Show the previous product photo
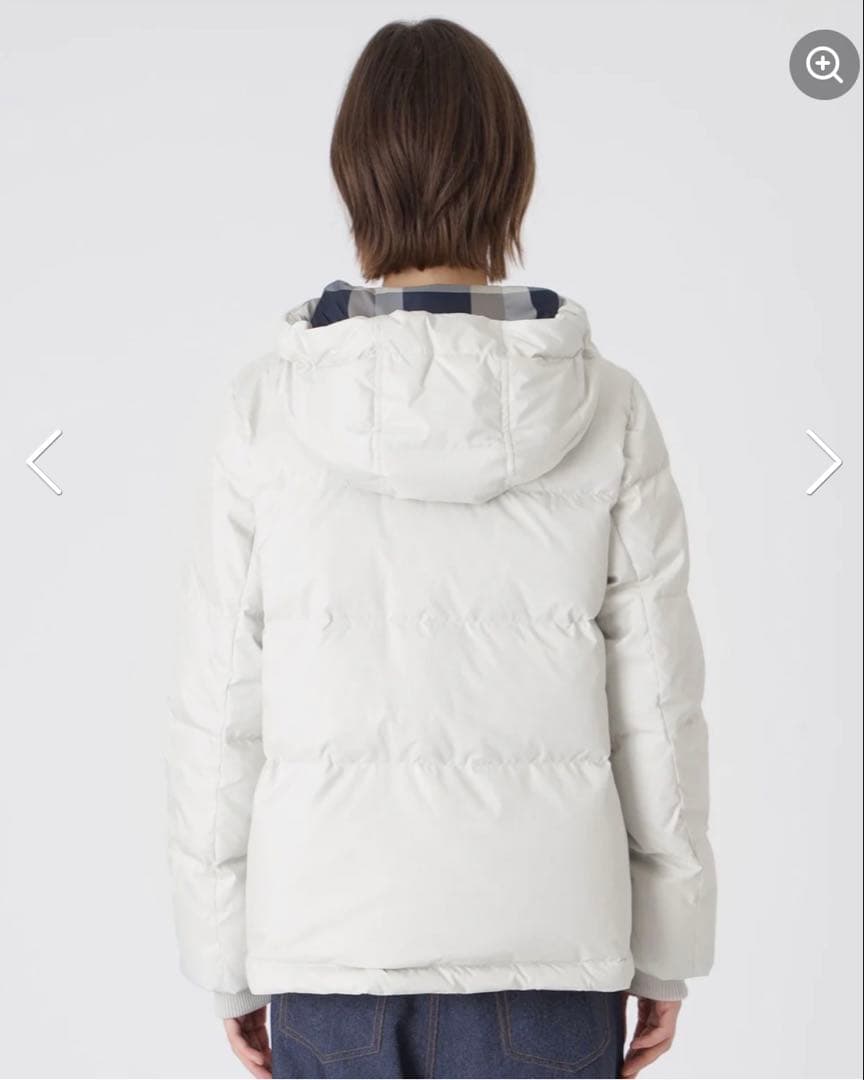The width and height of the screenshot is (864, 1080). pos(45,462)
